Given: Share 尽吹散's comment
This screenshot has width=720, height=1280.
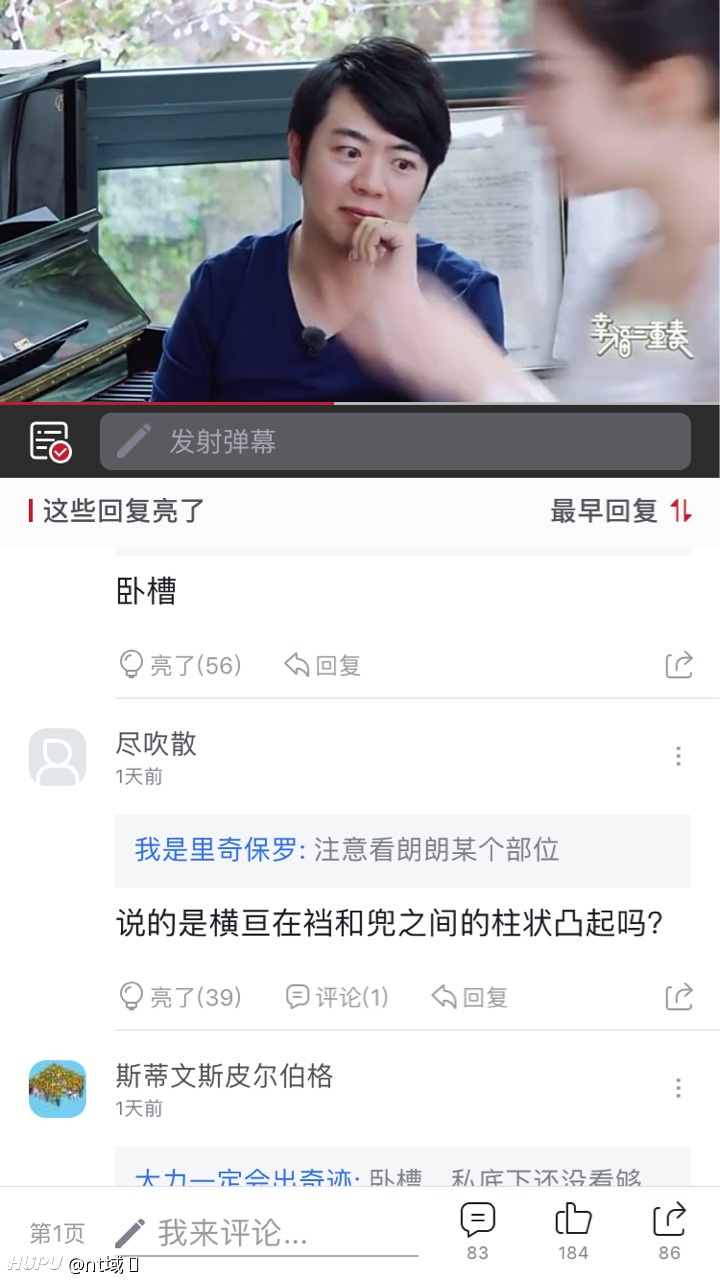Looking at the screenshot, I should coord(679,997).
